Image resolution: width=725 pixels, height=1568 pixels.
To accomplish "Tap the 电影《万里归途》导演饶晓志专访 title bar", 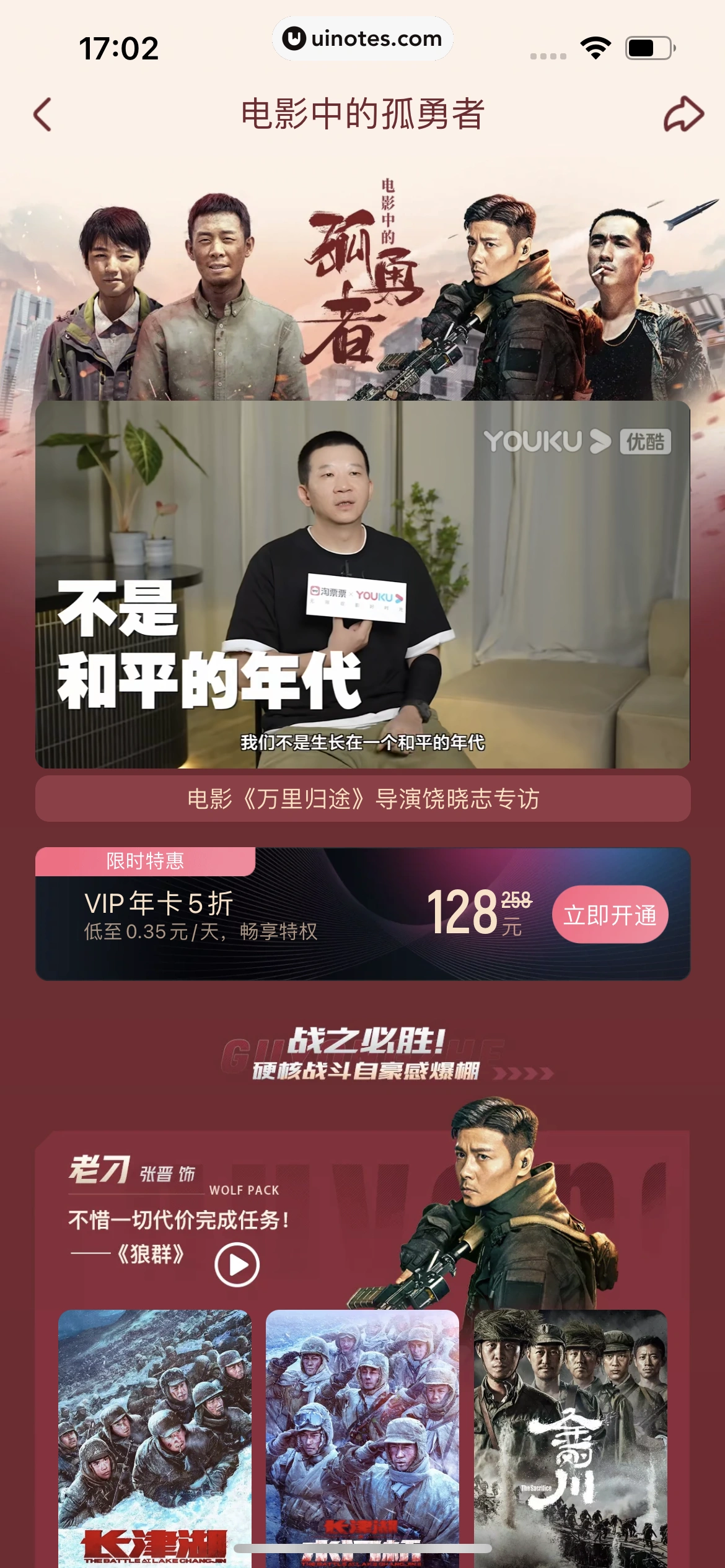I will point(362,799).
